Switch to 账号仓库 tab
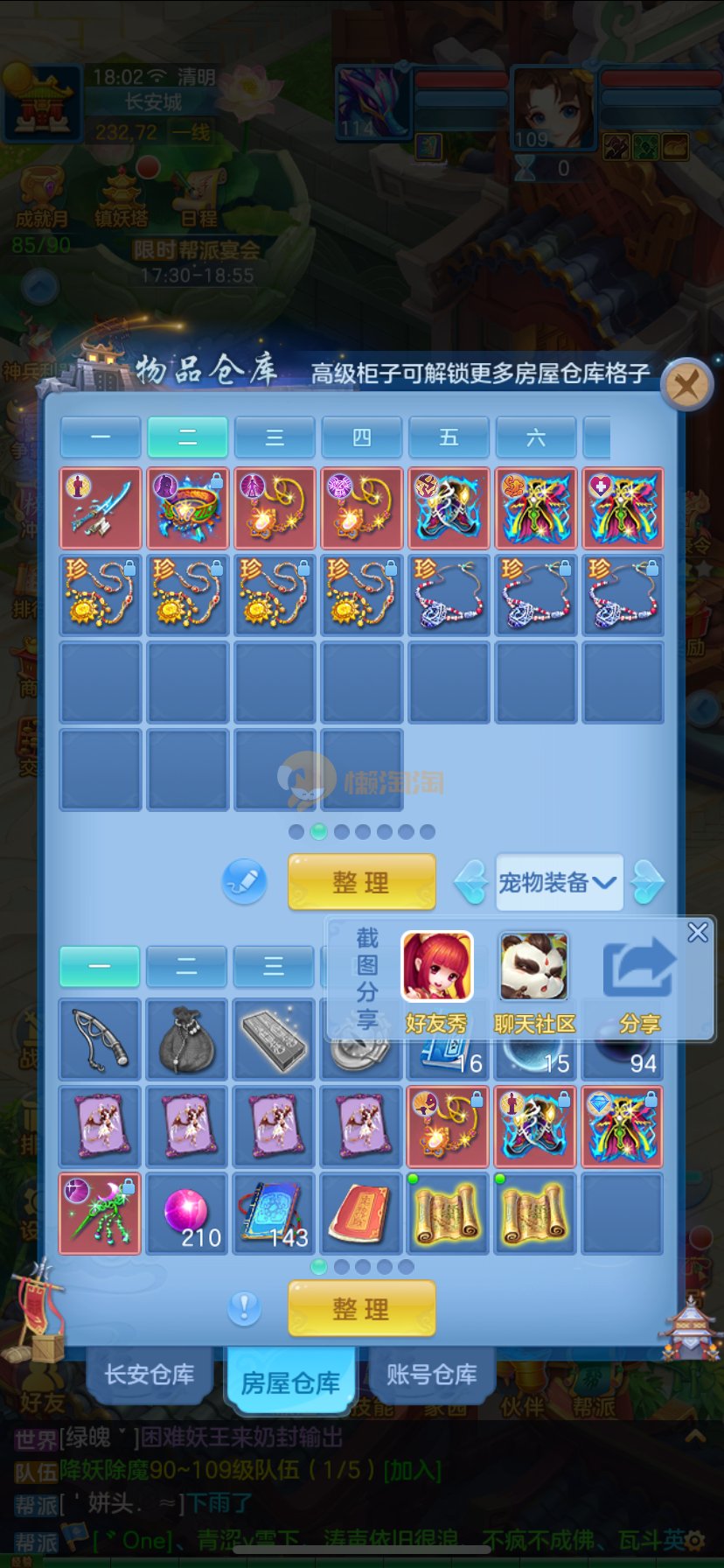724x1568 pixels. click(432, 1375)
